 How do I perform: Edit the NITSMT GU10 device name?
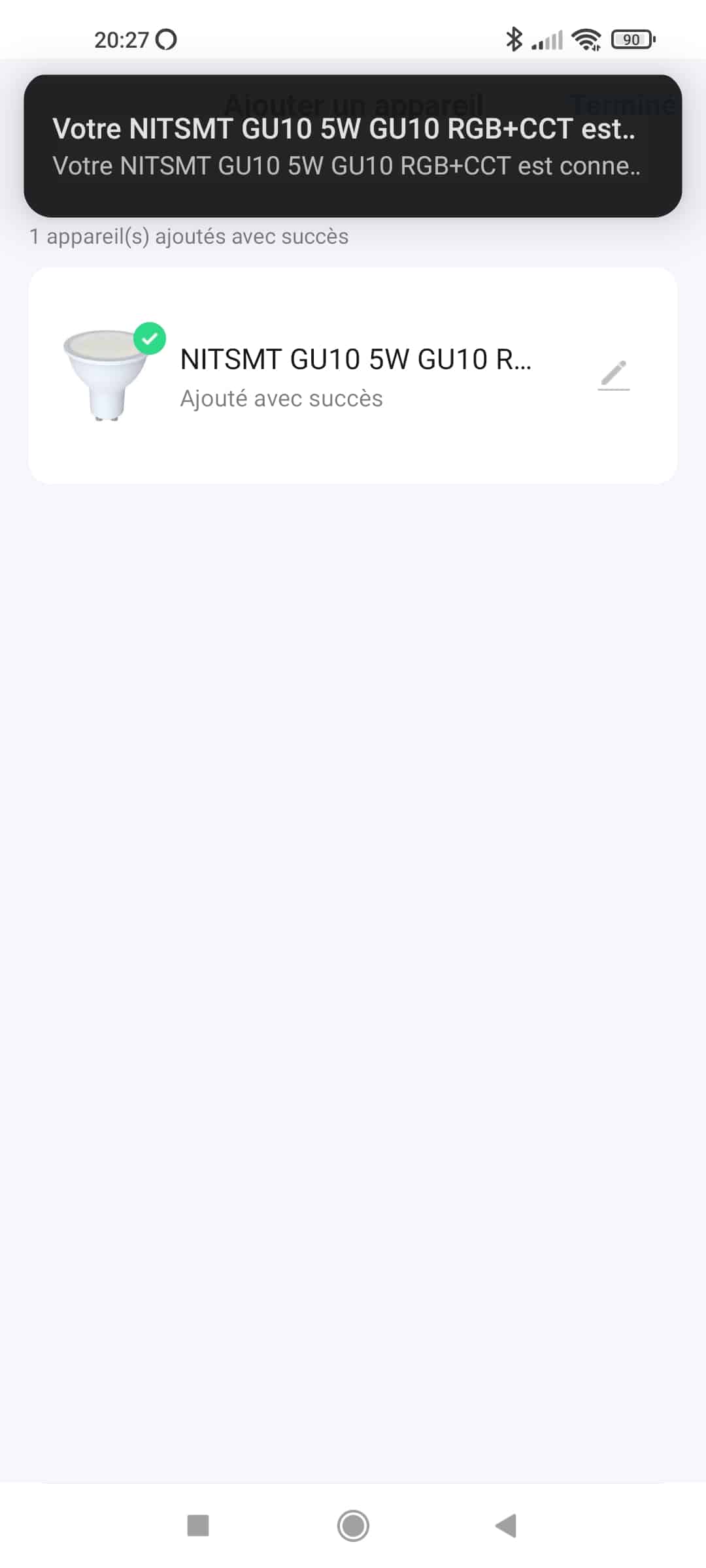coord(614,376)
